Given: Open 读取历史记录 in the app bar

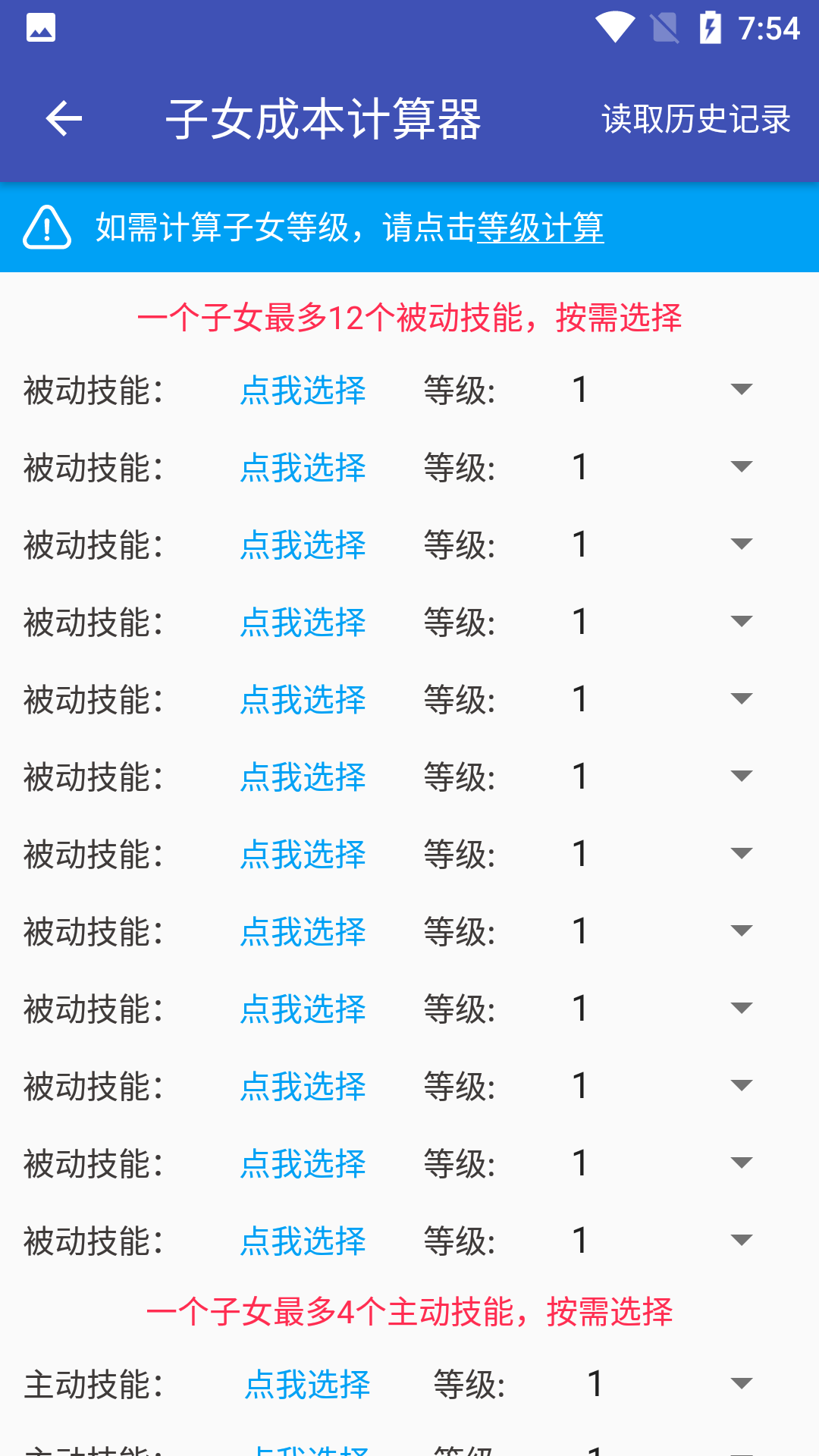Looking at the screenshot, I should point(696,119).
